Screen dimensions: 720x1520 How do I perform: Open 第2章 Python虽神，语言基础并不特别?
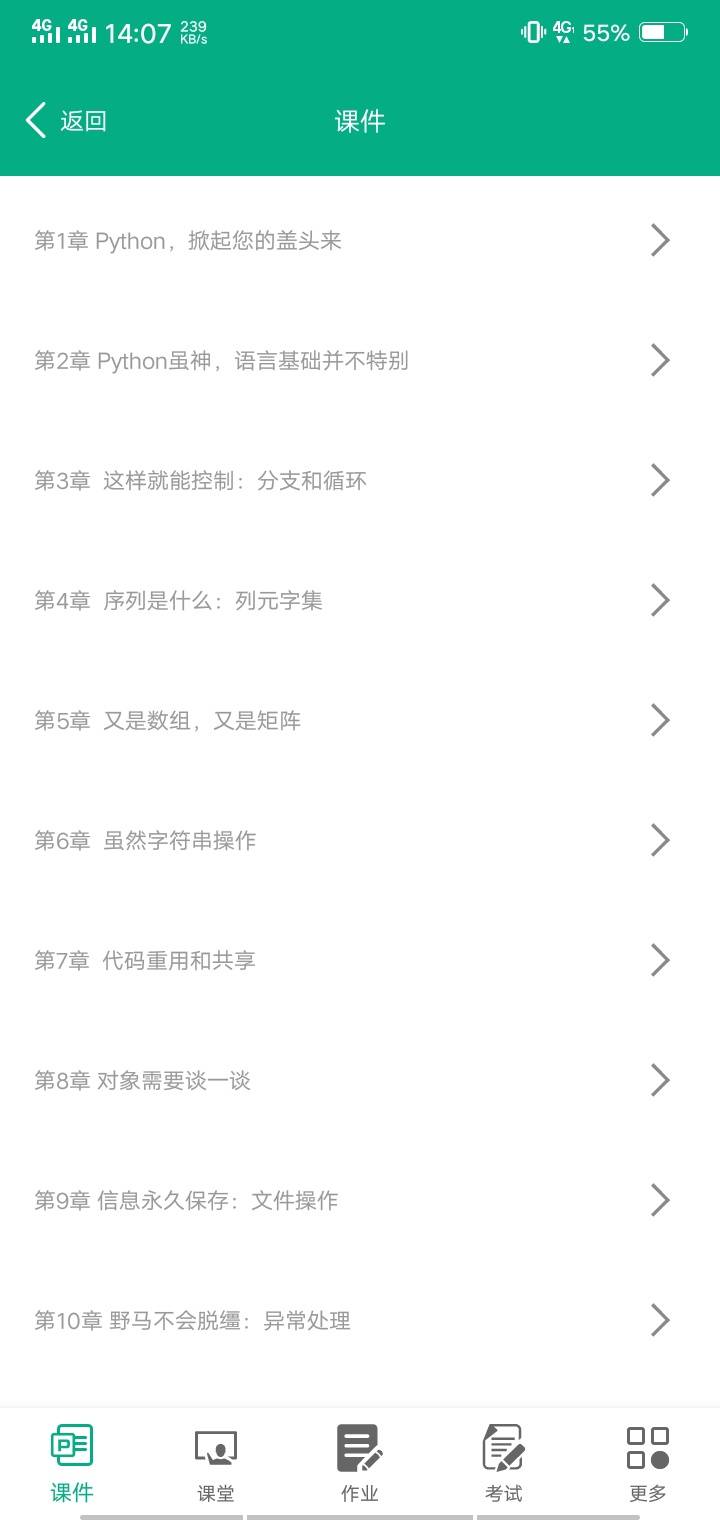[x=360, y=360]
